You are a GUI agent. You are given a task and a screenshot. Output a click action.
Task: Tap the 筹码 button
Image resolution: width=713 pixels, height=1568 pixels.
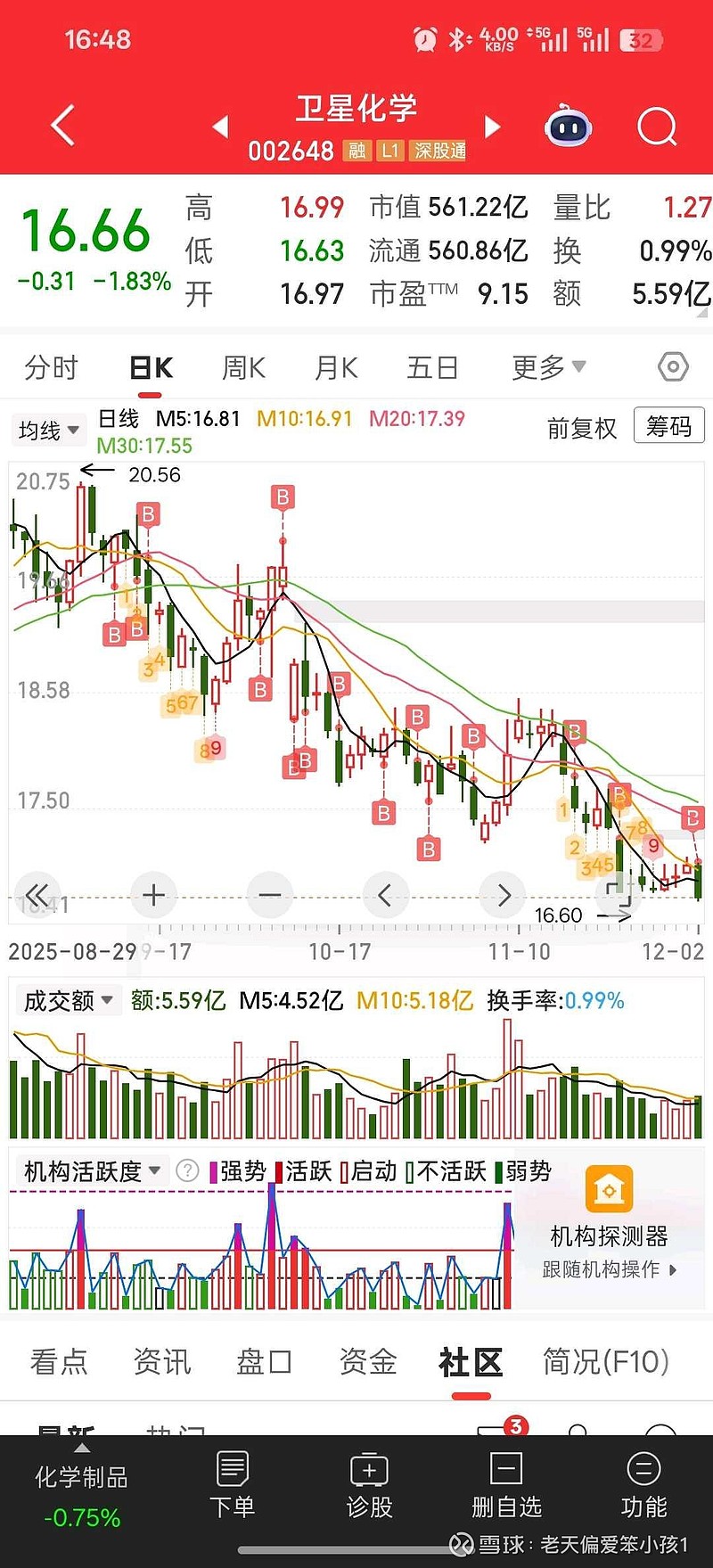click(668, 427)
